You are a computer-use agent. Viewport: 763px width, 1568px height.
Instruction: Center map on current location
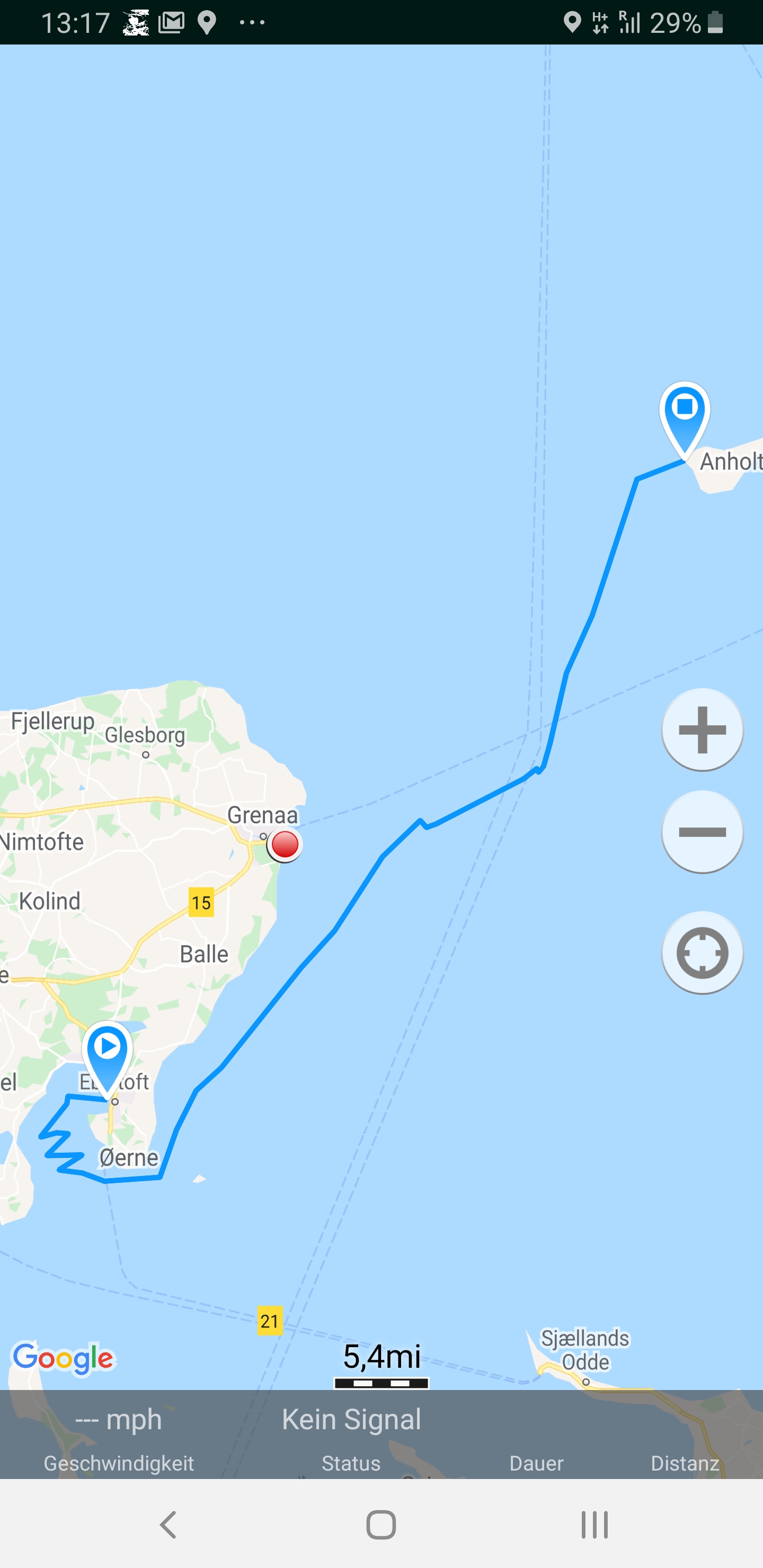coord(702,952)
